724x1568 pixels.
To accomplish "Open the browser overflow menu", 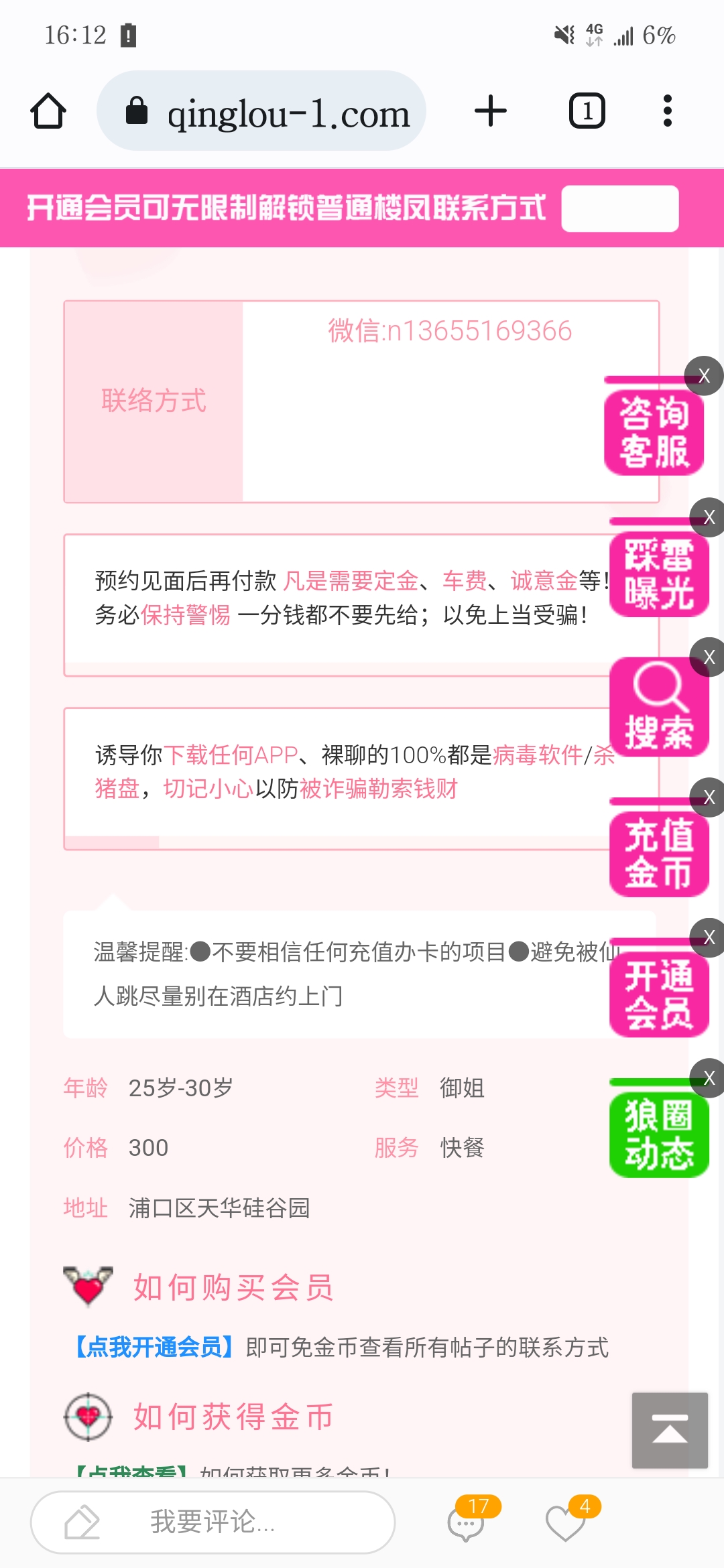I will 666,111.
